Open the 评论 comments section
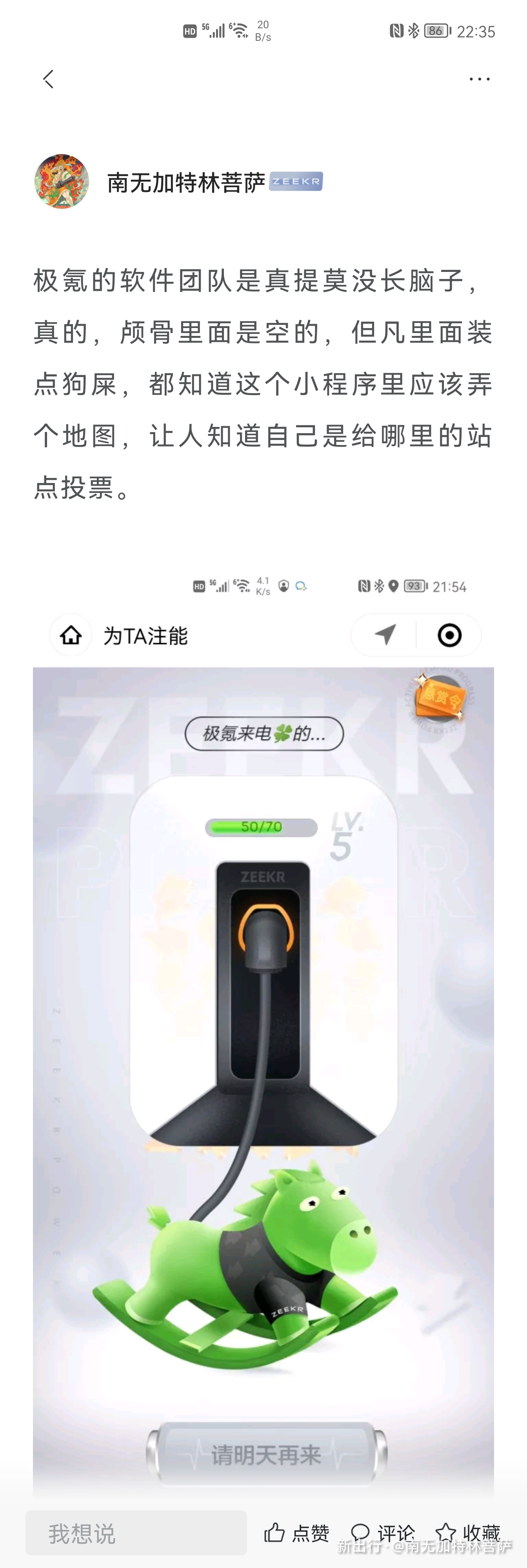This screenshot has width=527, height=1568. point(383,1533)
